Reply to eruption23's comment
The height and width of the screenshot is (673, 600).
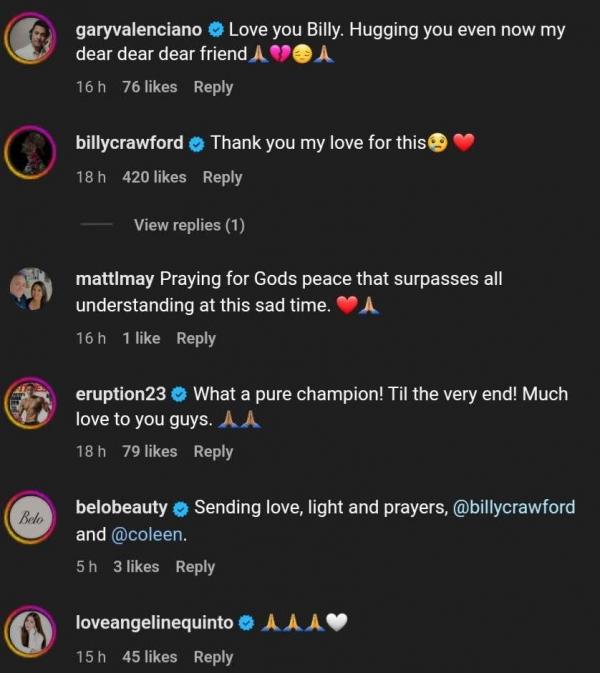(213, 451)
